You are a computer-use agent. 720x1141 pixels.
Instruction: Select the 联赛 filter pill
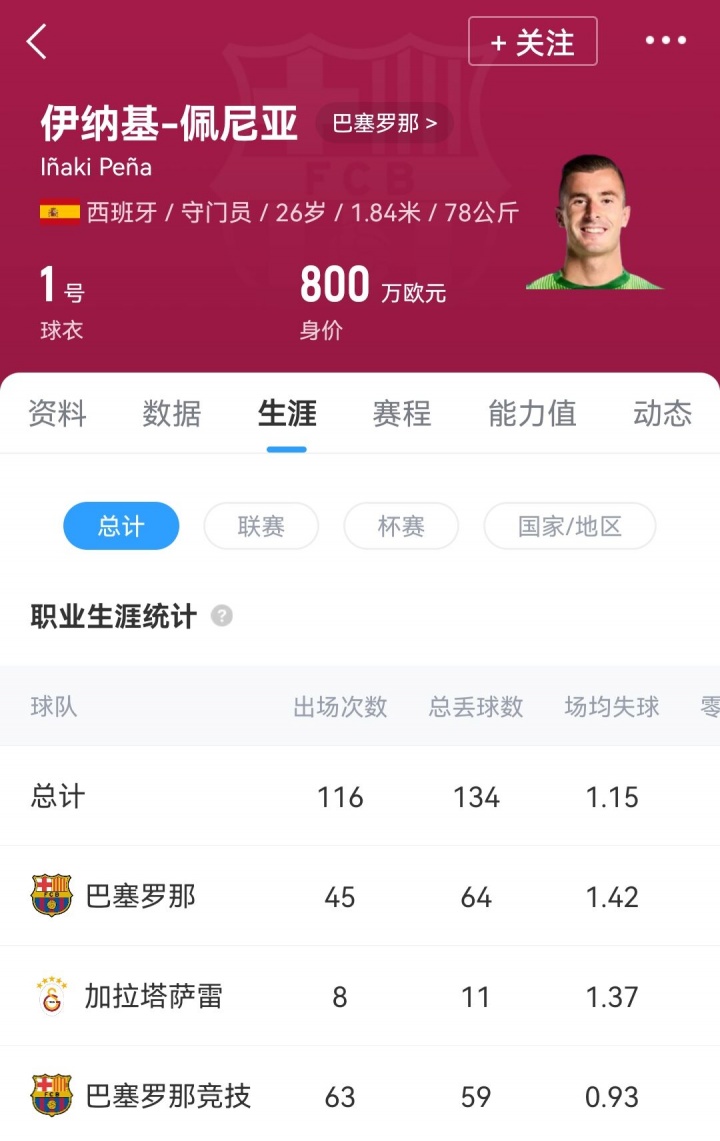[261, 525]
